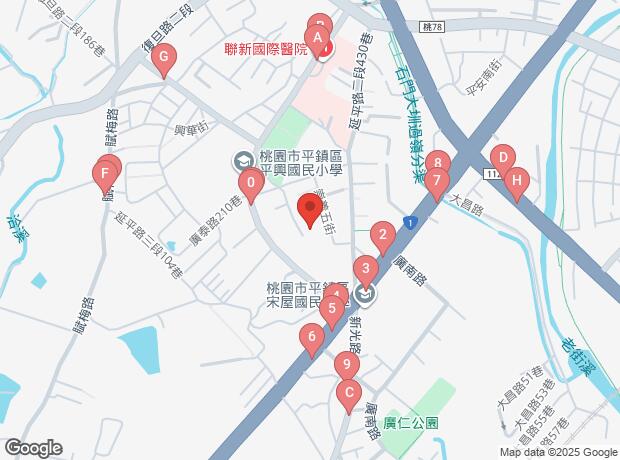Select map marker D
Screen dimensions: 620x460
(502, 157)
